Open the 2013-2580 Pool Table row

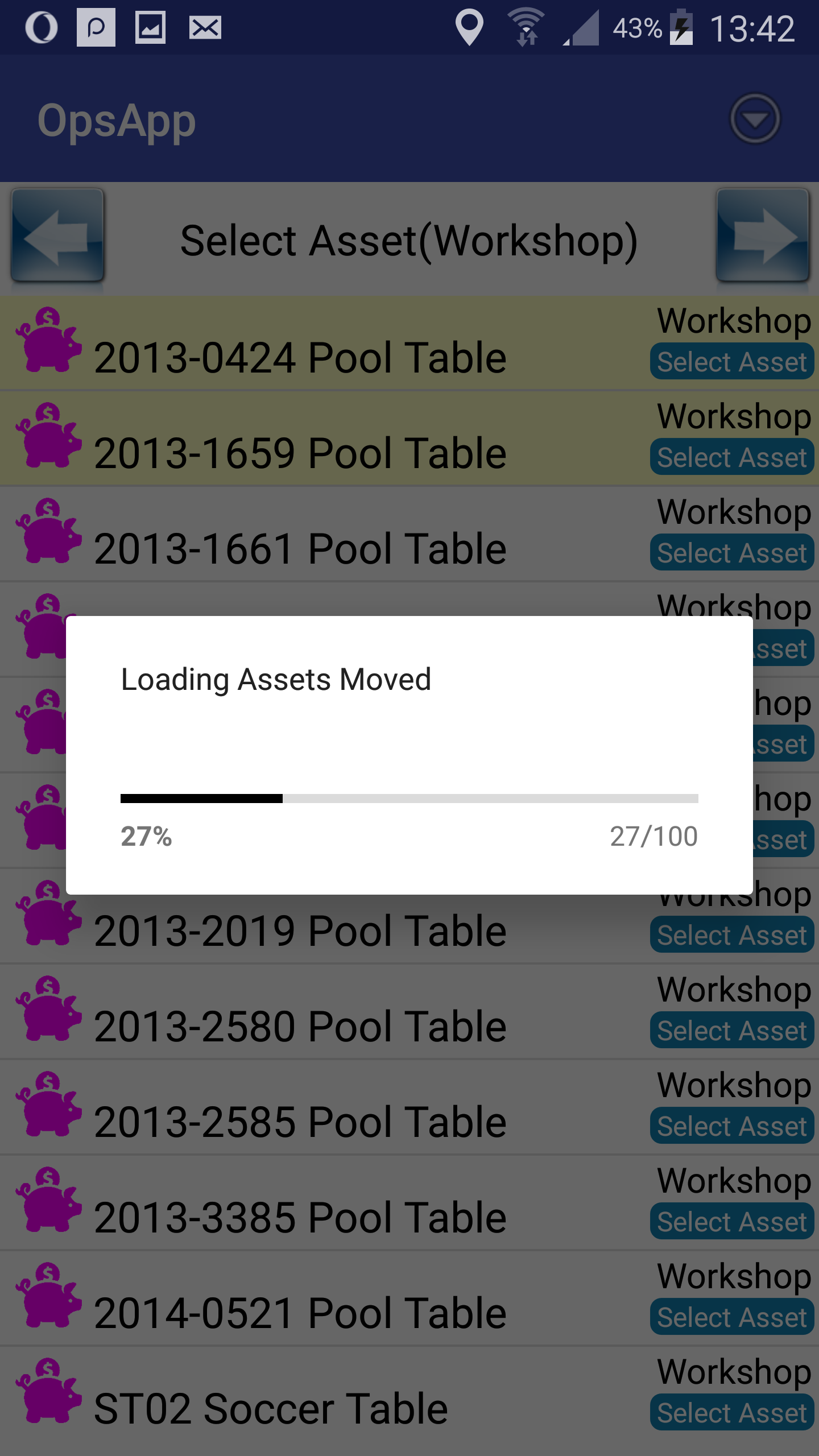click(x=409, y=1012)
